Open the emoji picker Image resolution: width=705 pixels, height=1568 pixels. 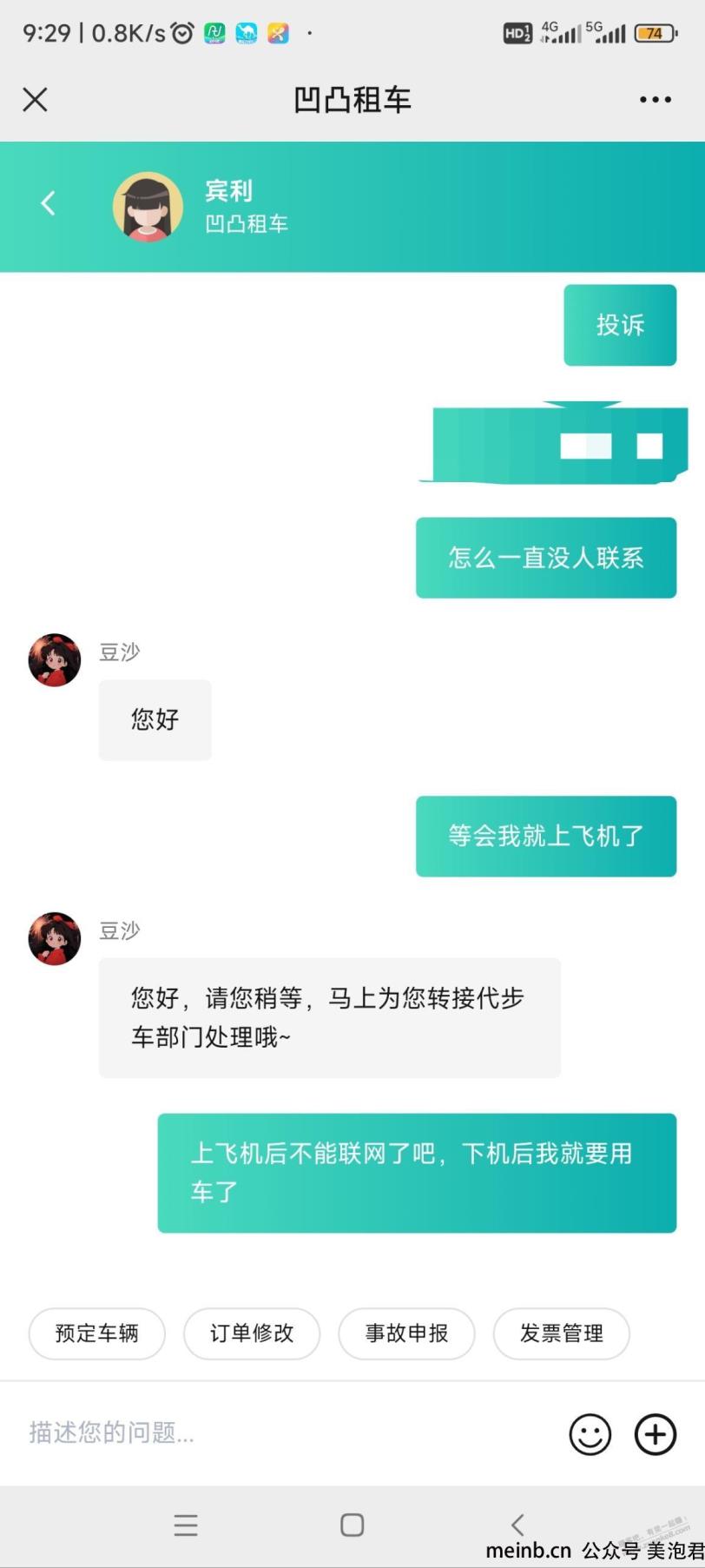point(590,1434)
